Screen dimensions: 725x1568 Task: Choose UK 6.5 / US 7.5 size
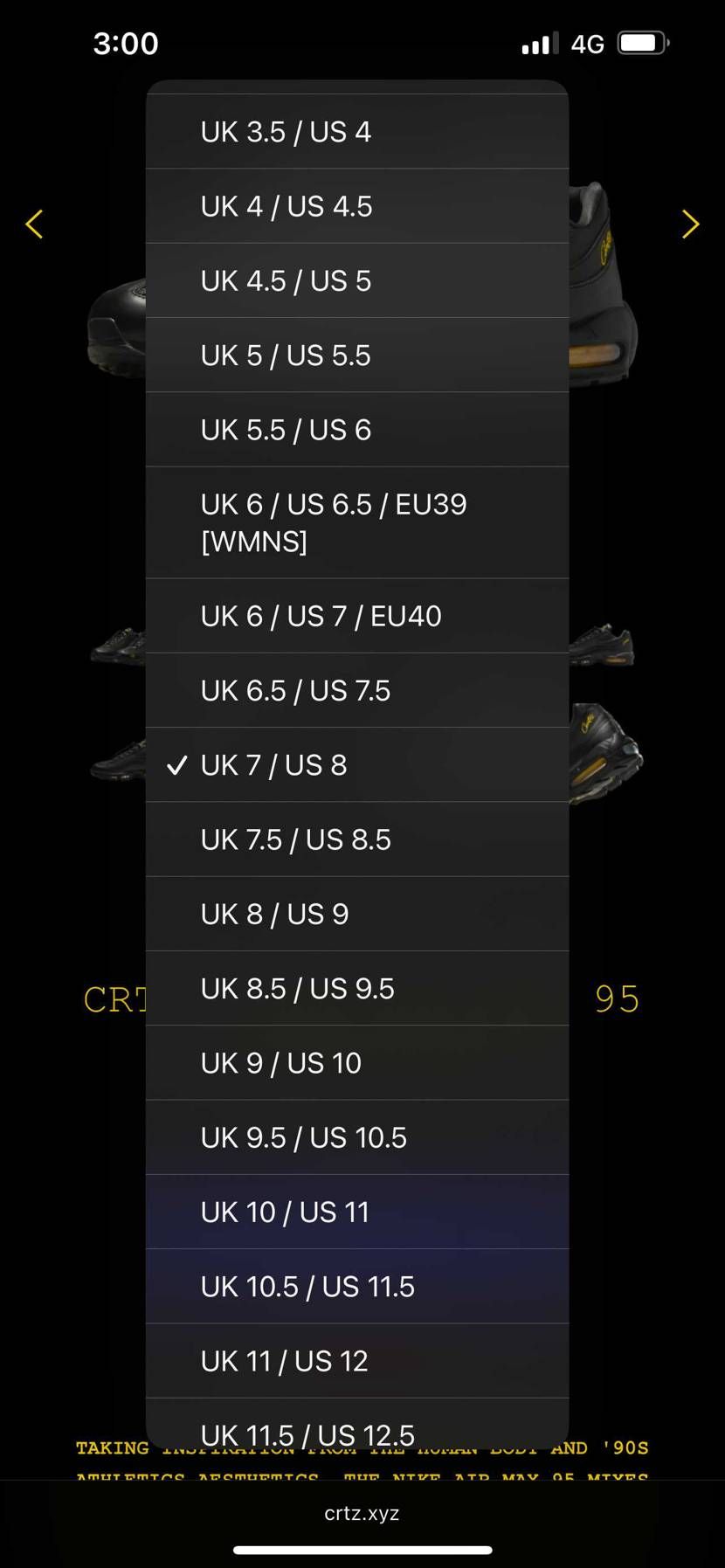356,690
